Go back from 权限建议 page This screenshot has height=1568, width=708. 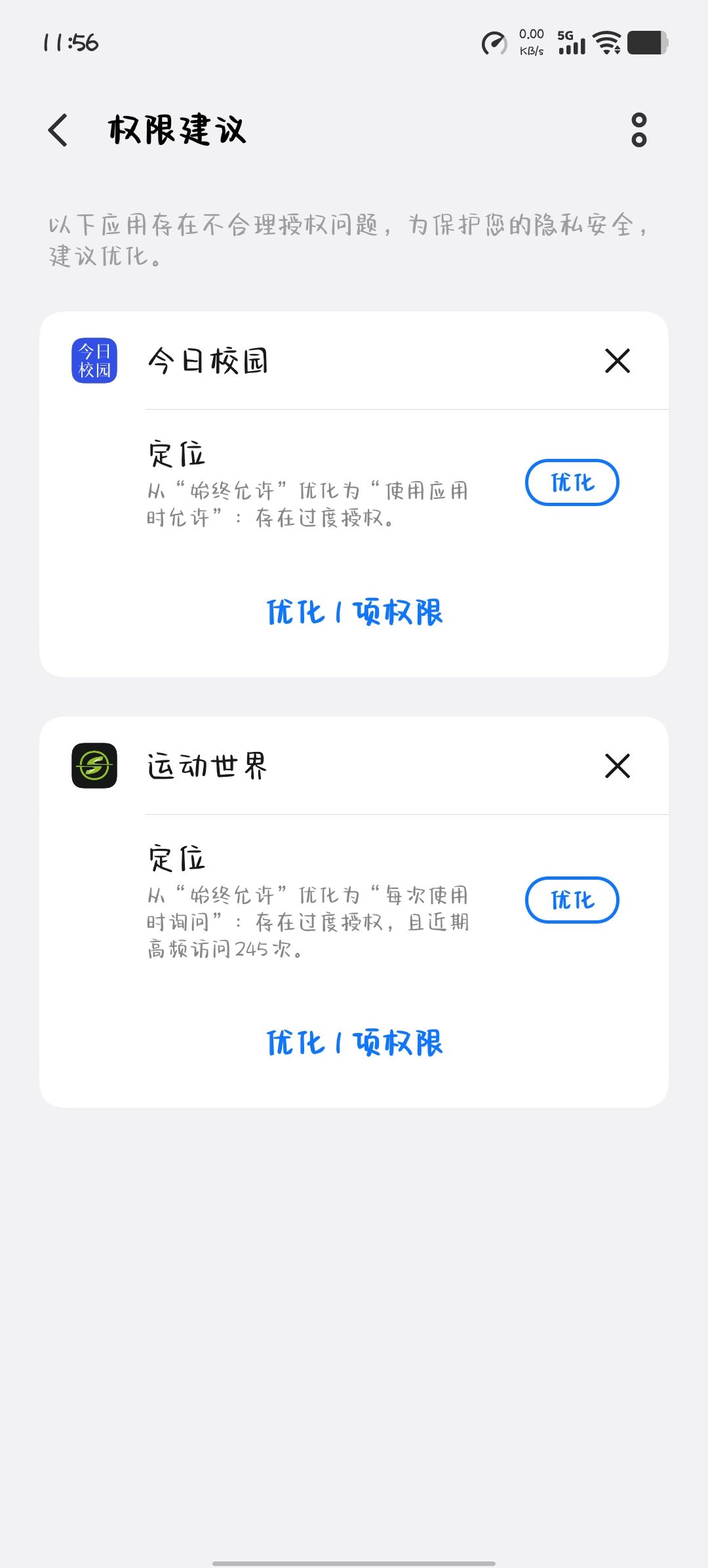(x=58, y=130)
